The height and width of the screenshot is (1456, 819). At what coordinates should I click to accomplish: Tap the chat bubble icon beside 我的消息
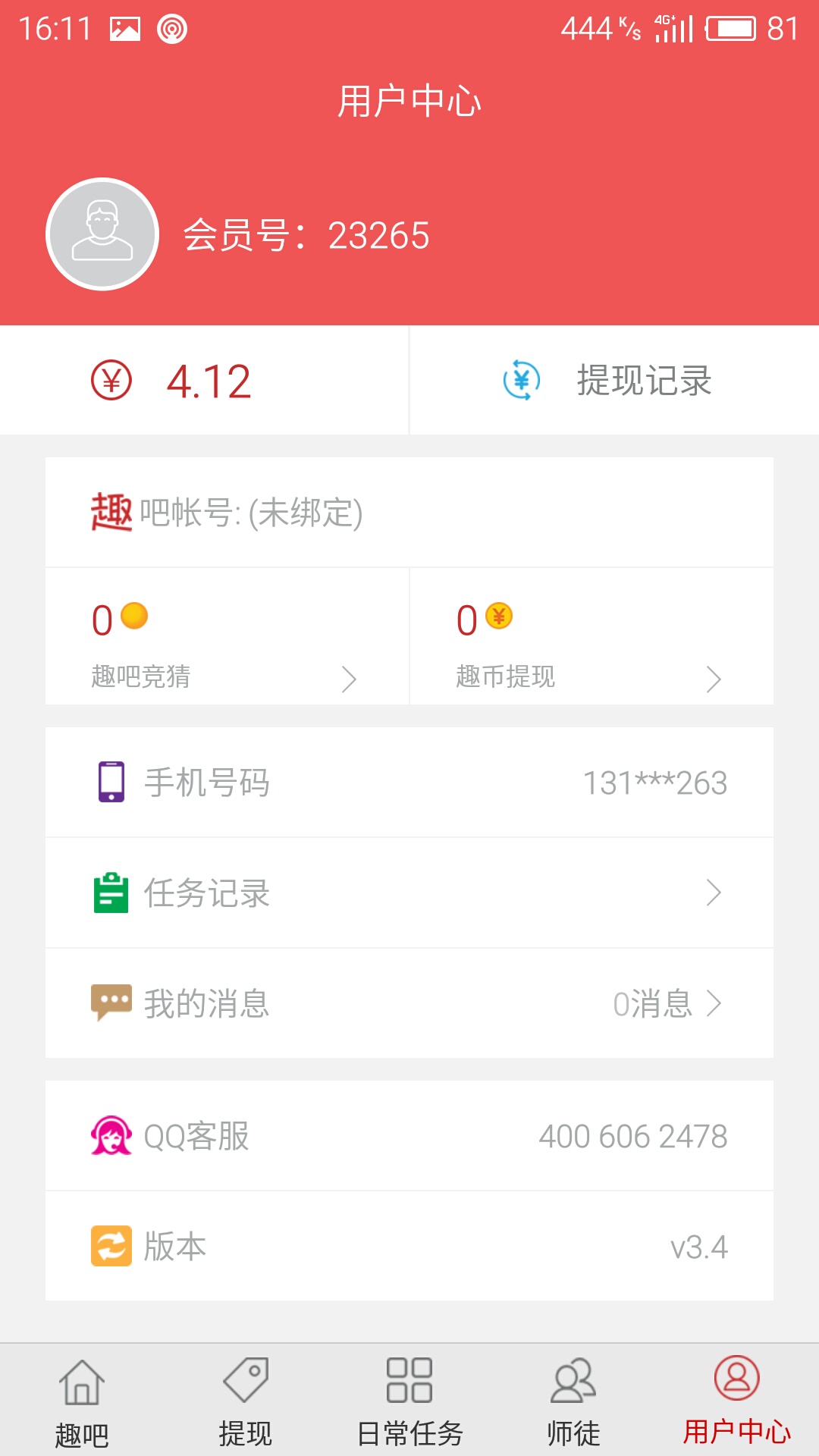tap(111, 1004)
